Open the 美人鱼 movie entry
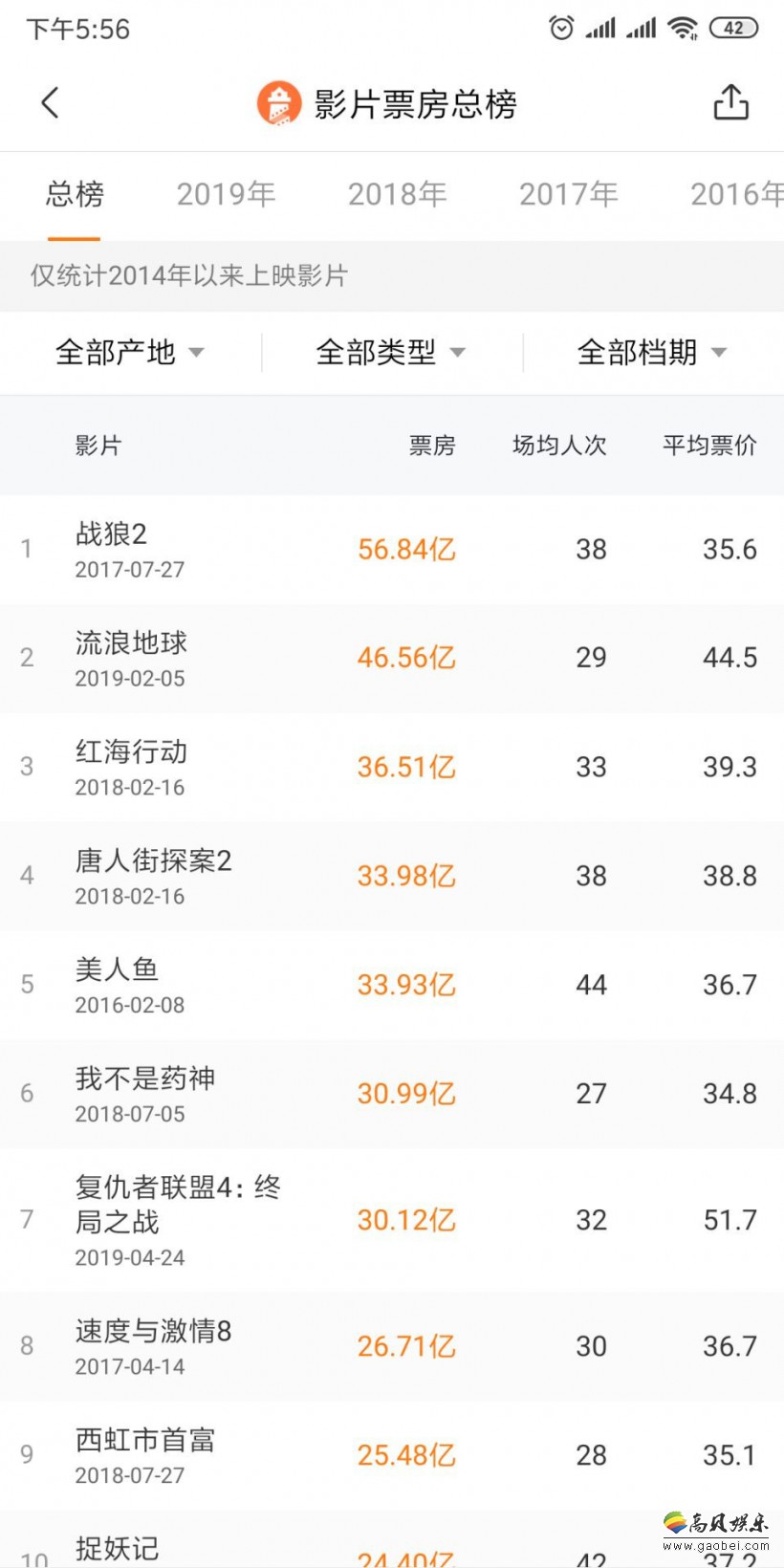The height and width of the screenshot is (1568, 784). coord(392,985)
